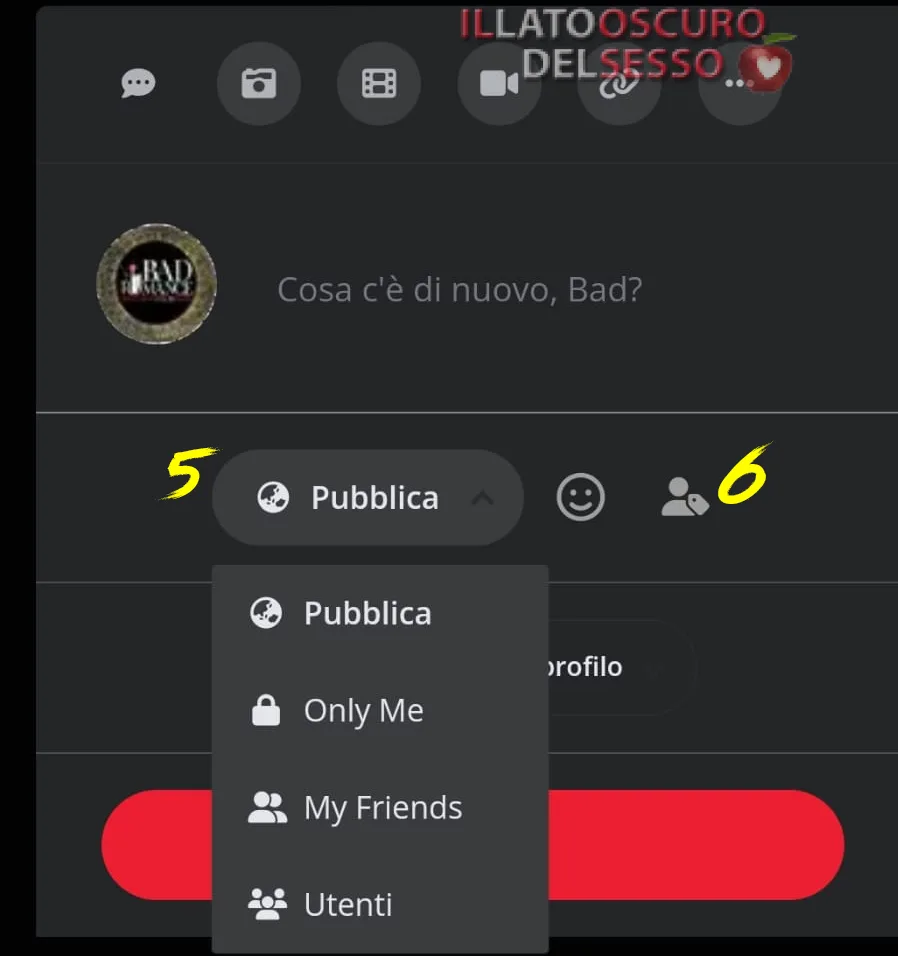Set post visibility to Only Me
Screen dimensions: 898x956
[362, 711]
